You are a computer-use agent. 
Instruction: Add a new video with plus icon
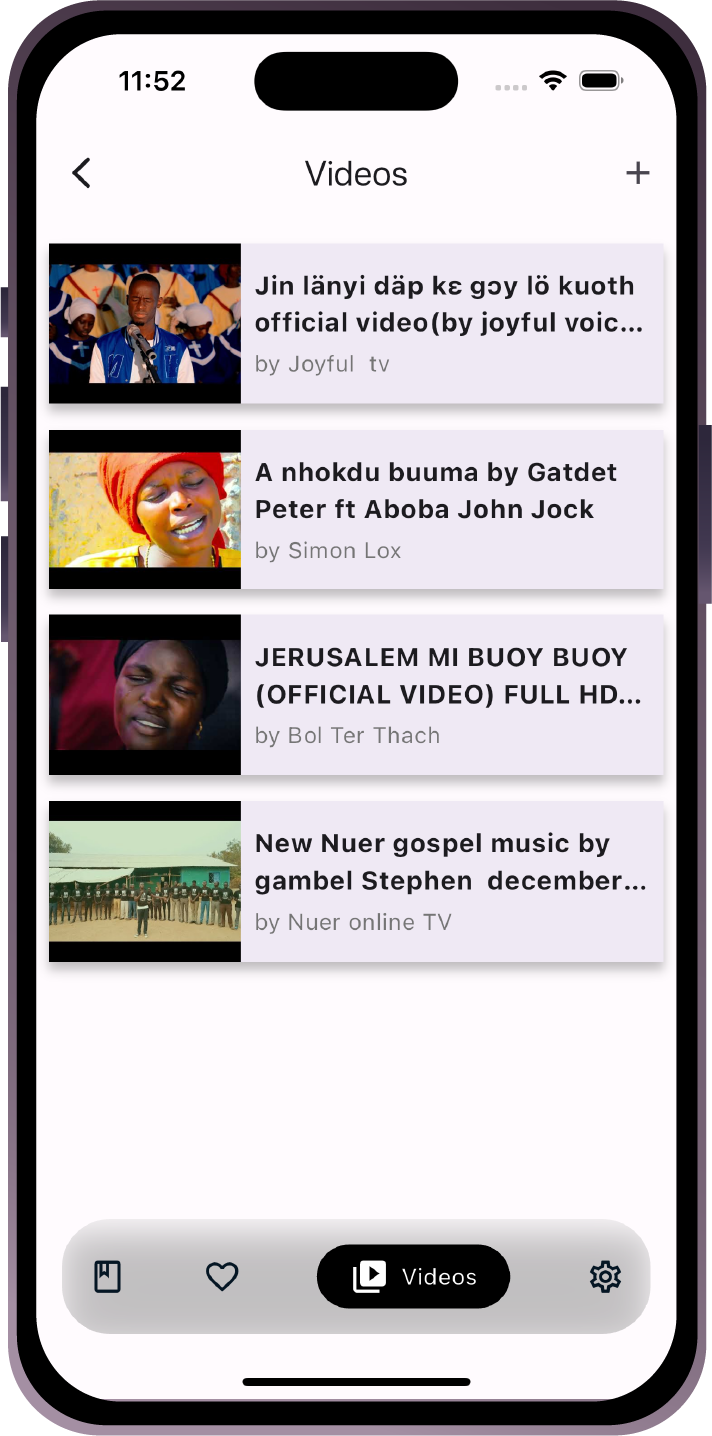tap(637, 173)
